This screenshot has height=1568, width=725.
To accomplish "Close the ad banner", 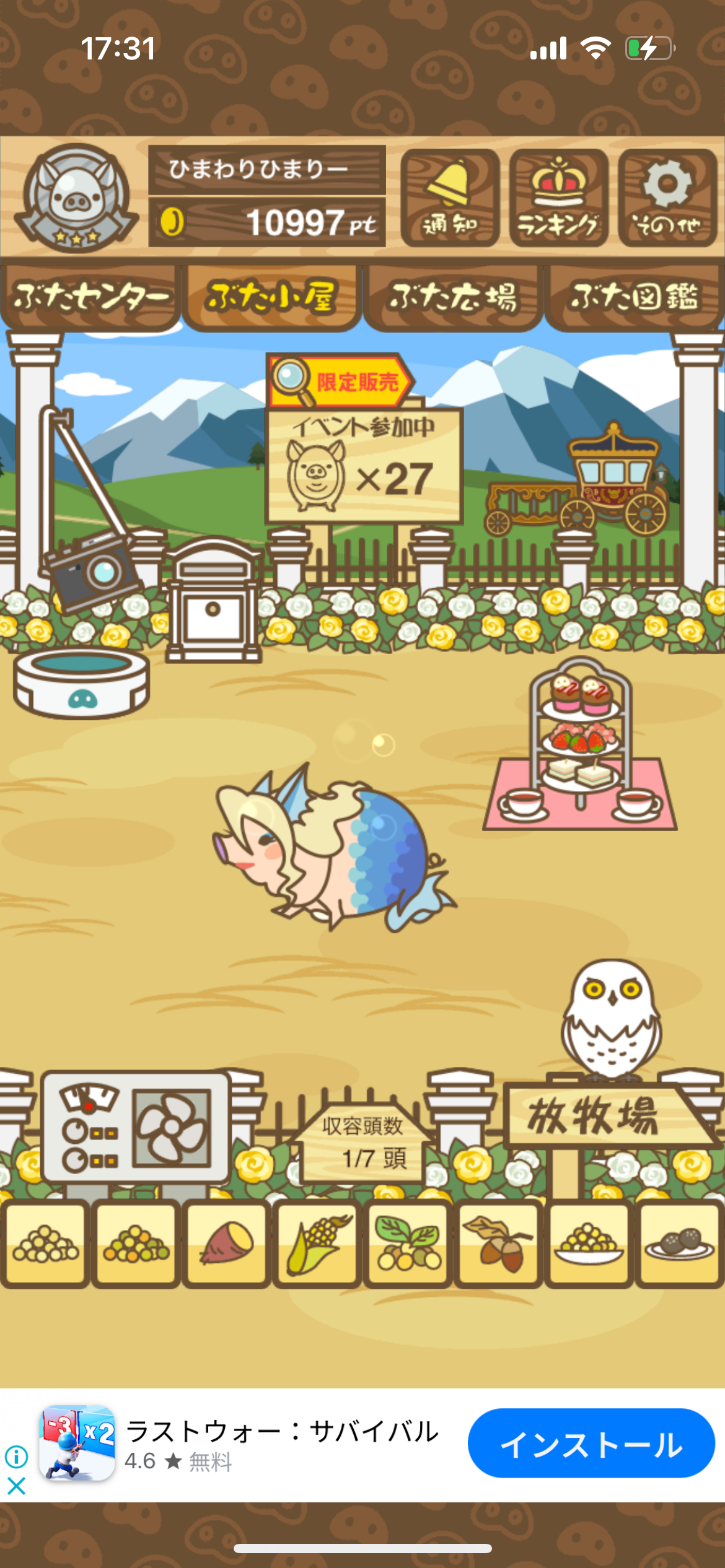I will 16,1486.
